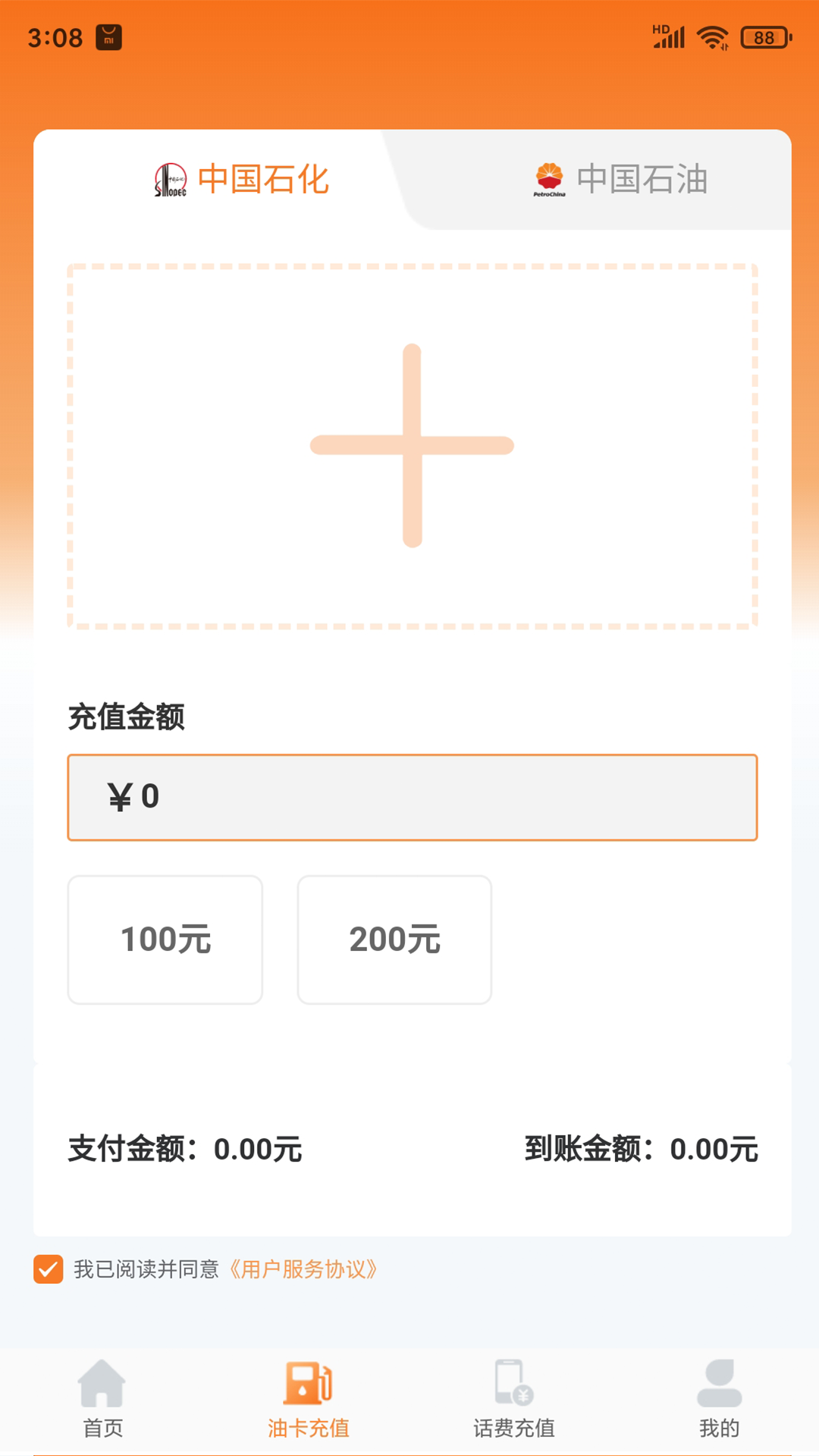Switch to the 中国石油 tab

click(620, 180)
